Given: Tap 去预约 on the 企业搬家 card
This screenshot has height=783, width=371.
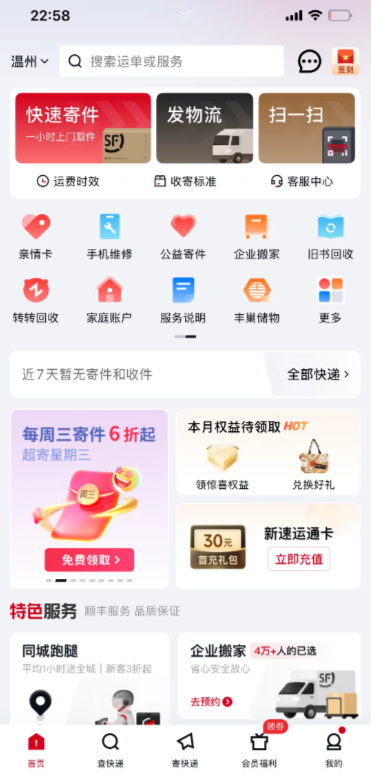Looking at the screenshot, I should [211, 702].
